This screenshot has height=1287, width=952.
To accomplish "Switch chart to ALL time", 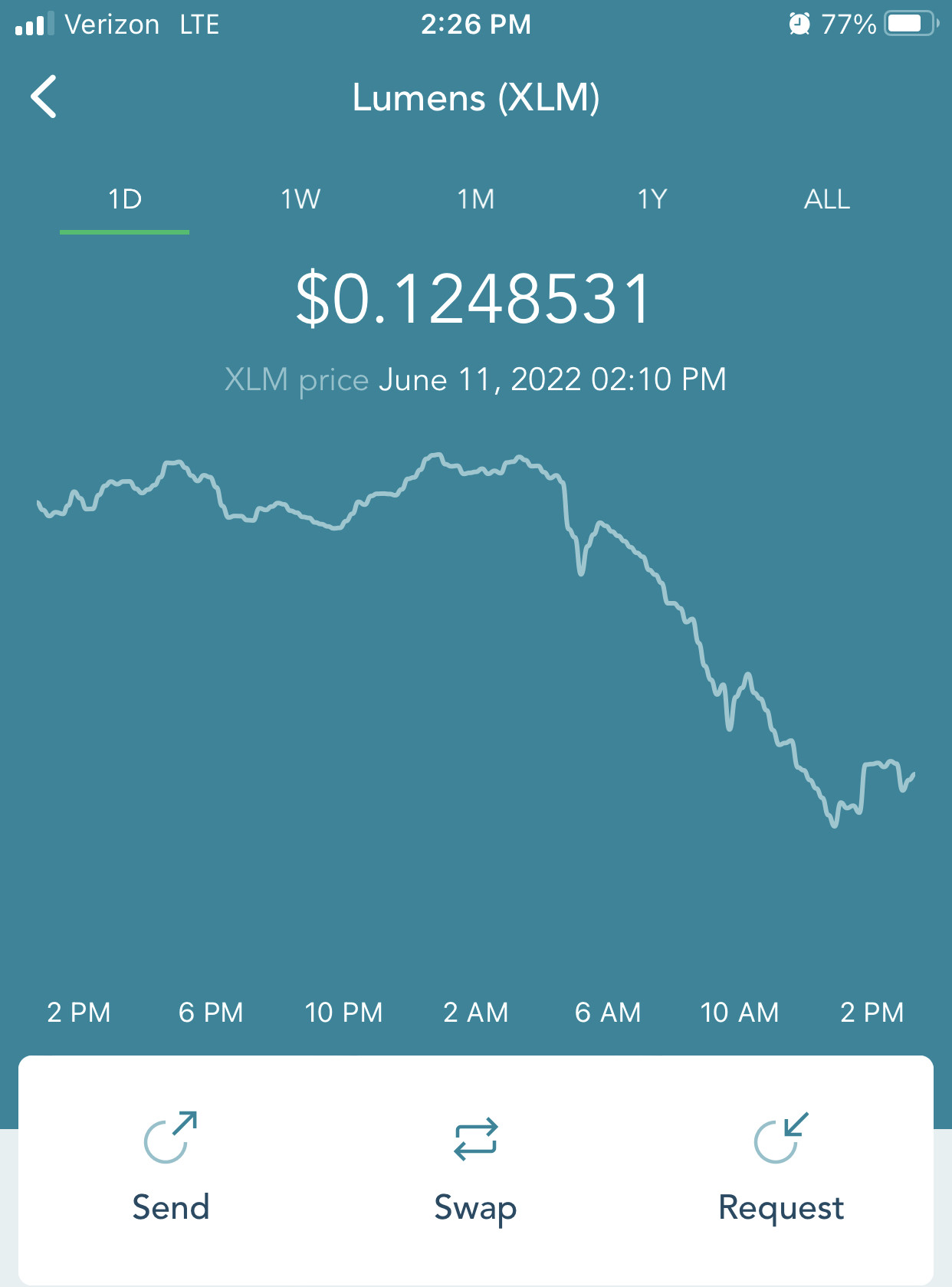I will coord(826,200).
